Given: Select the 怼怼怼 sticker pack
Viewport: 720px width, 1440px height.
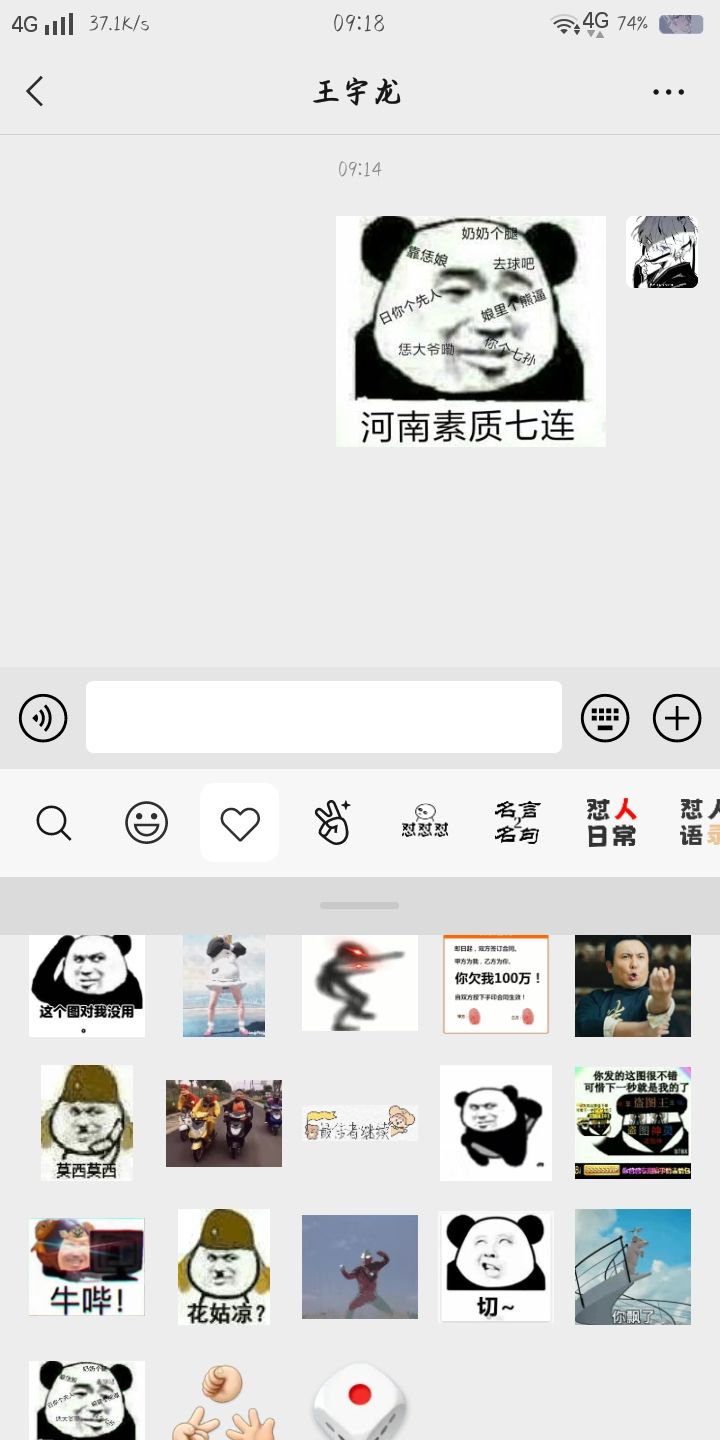Looking at the screenshot, I should click(x=425, y=823).
